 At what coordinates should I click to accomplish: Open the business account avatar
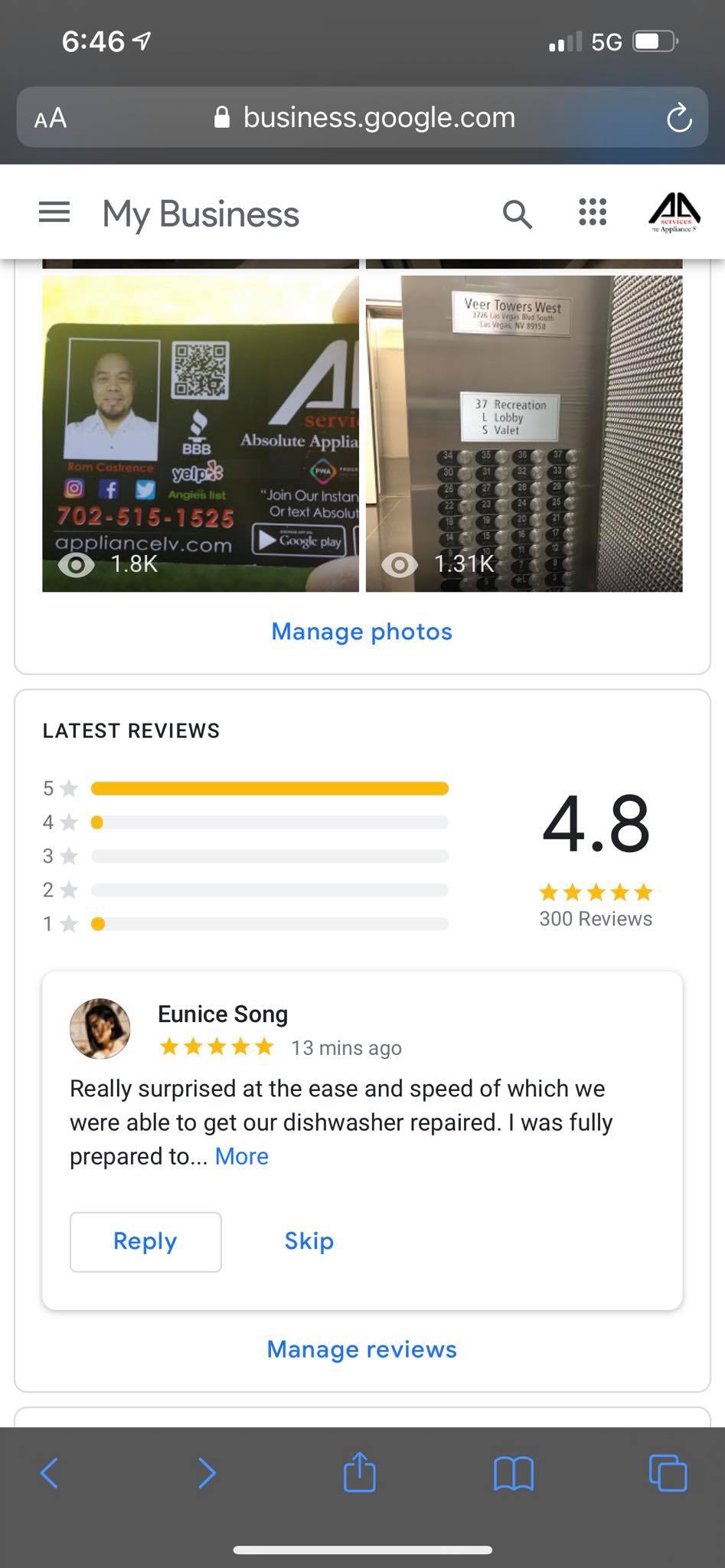coord(674,212)
